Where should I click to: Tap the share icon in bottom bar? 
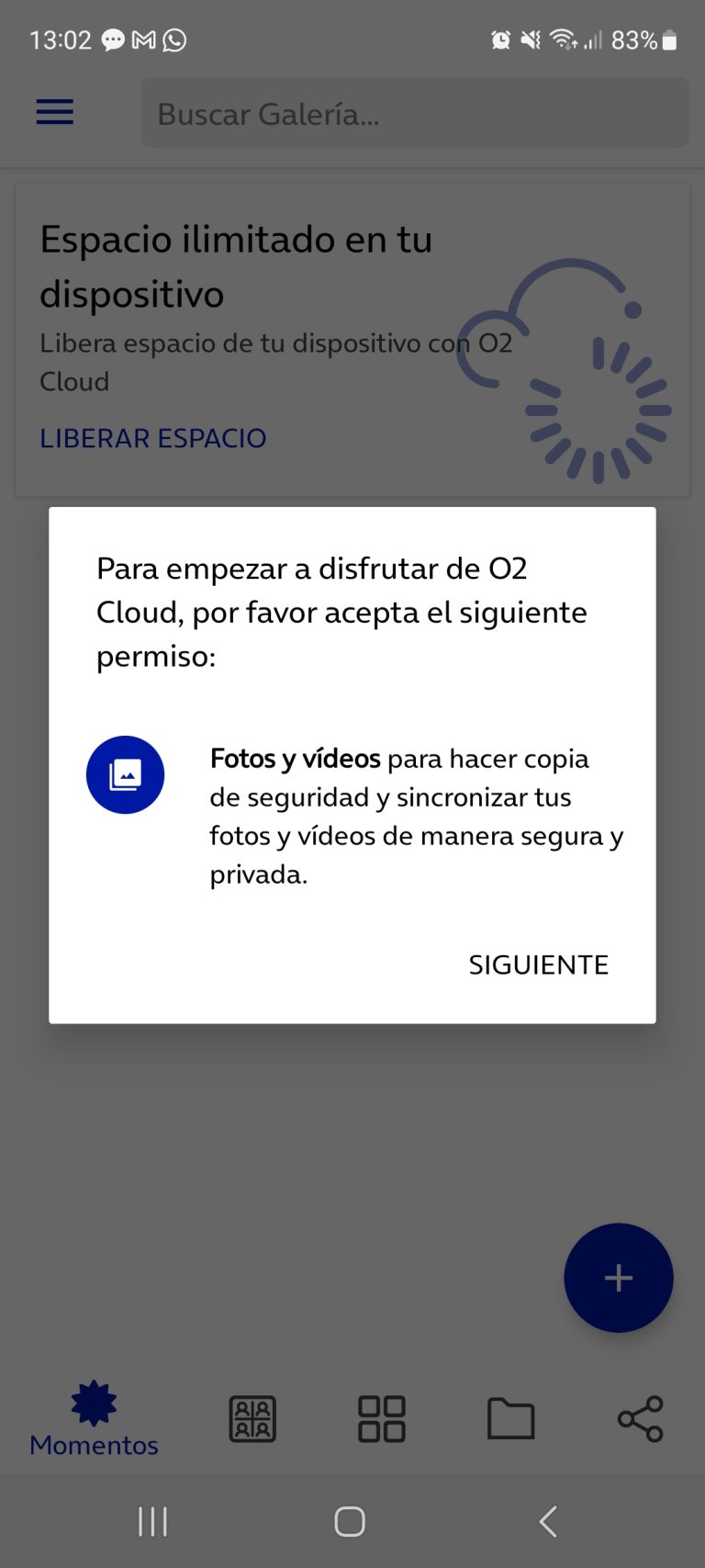point(642,1418)
